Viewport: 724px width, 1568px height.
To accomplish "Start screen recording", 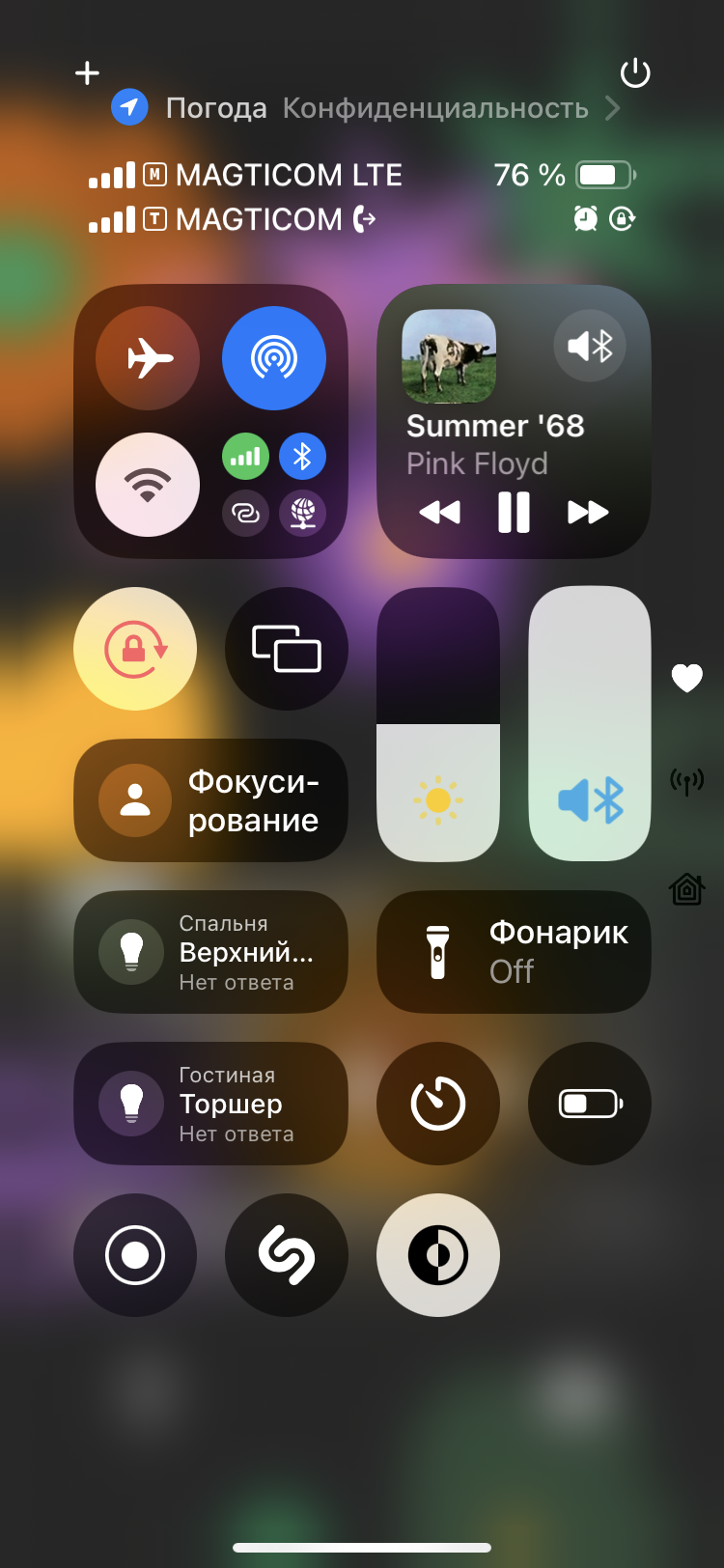I will 135,1255.
